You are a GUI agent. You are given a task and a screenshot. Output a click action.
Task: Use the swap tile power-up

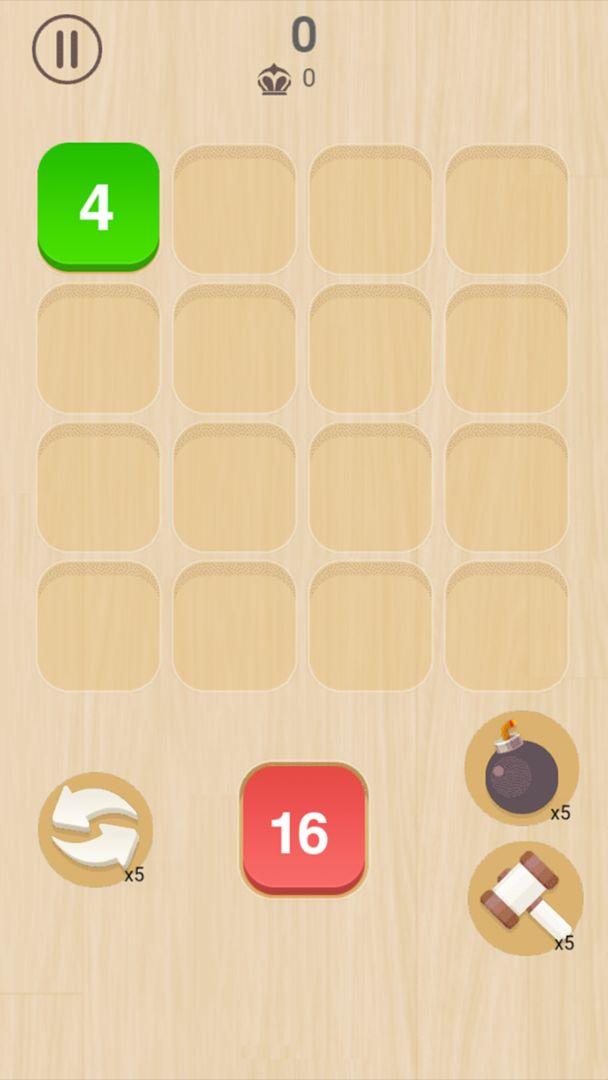95,829
